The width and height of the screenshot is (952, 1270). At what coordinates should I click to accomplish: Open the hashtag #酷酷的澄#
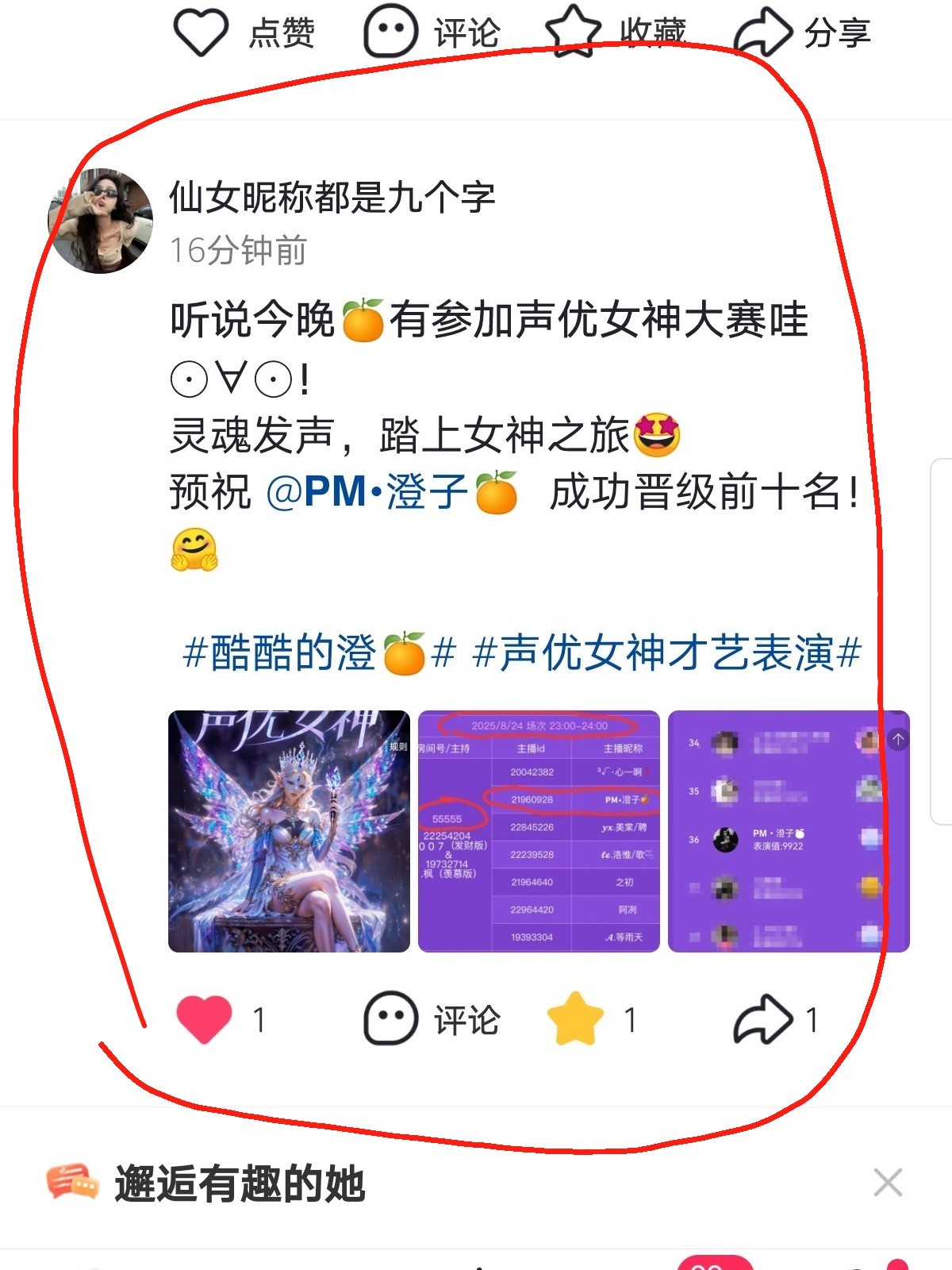319,653
